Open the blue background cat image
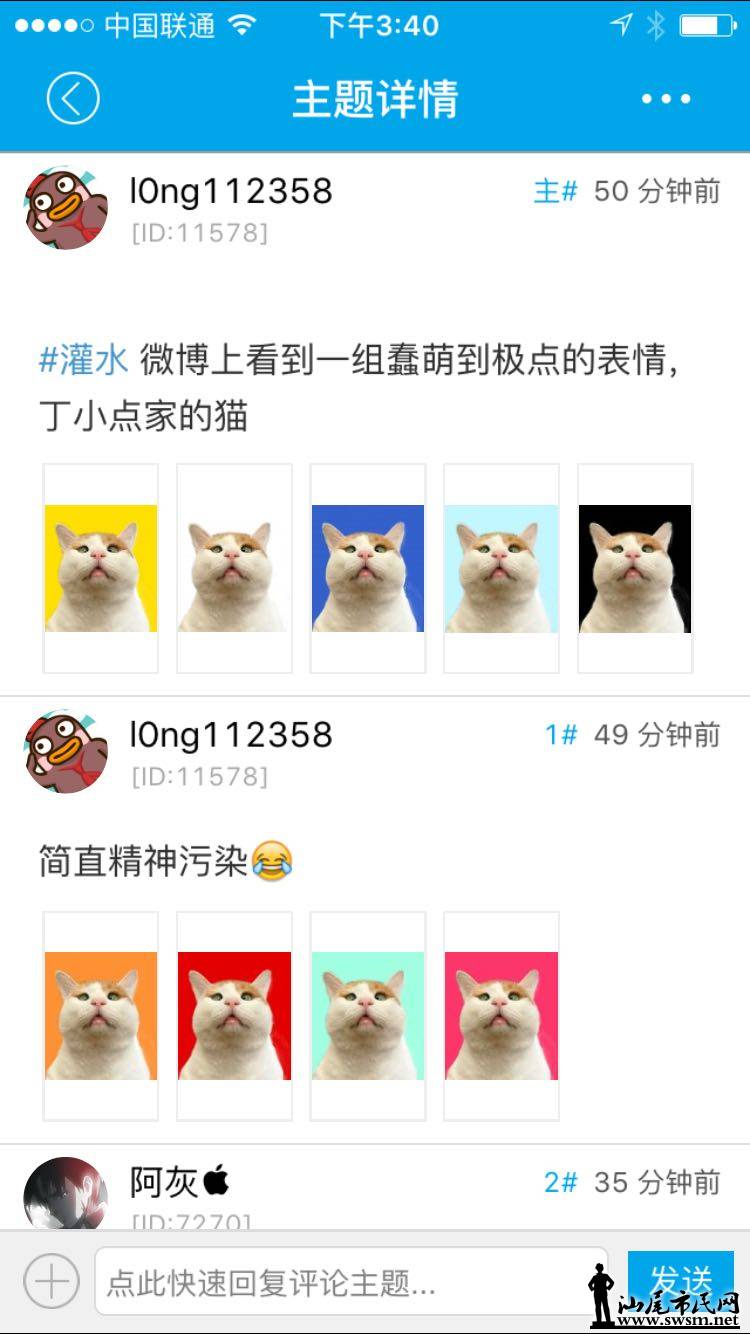The height and width of the screenshot is (1334, 750). (x=368, y=568)
